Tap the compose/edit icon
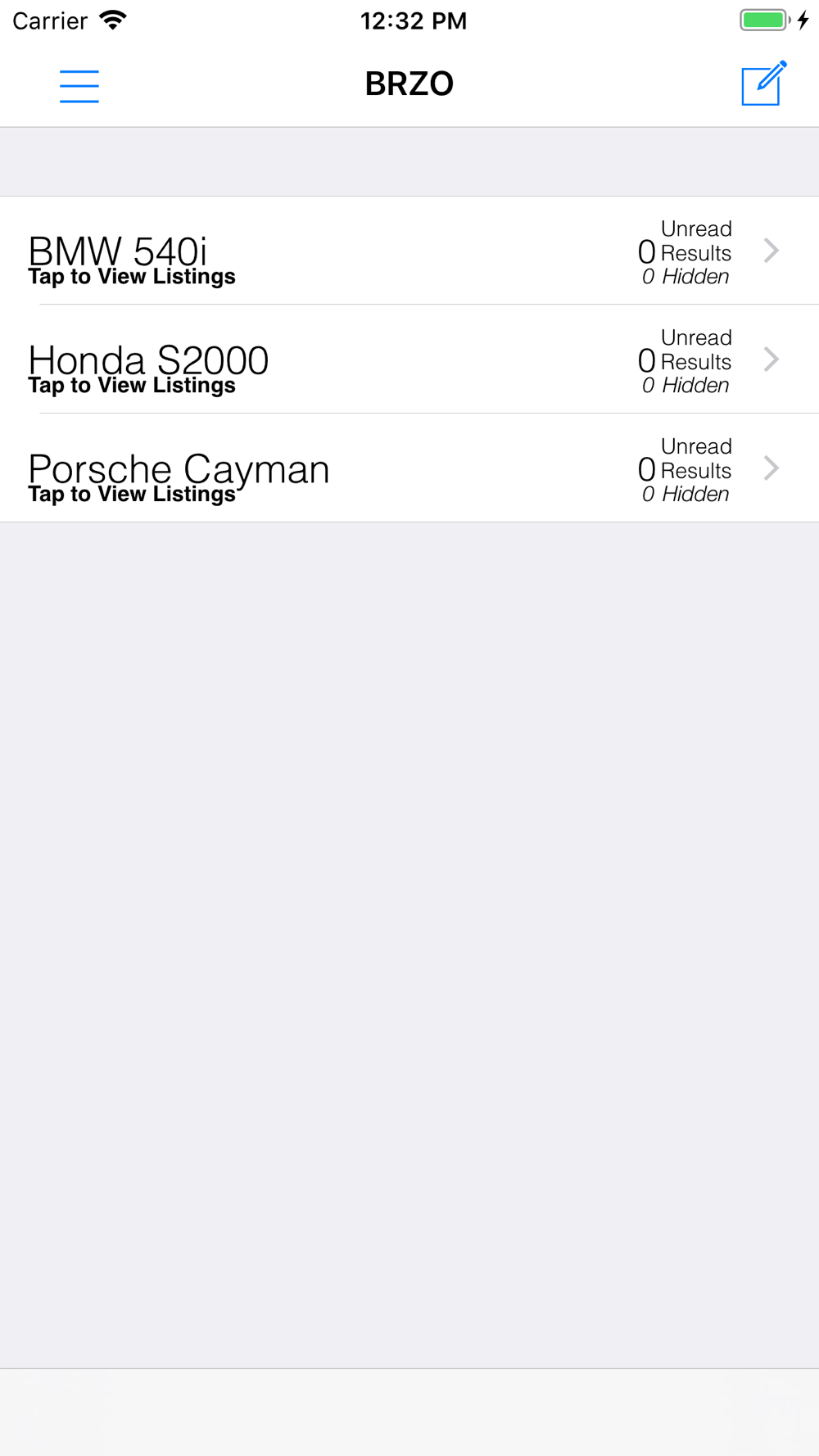Image resolution: width=819 pixels, height=1456 pixels. (764, 83)
